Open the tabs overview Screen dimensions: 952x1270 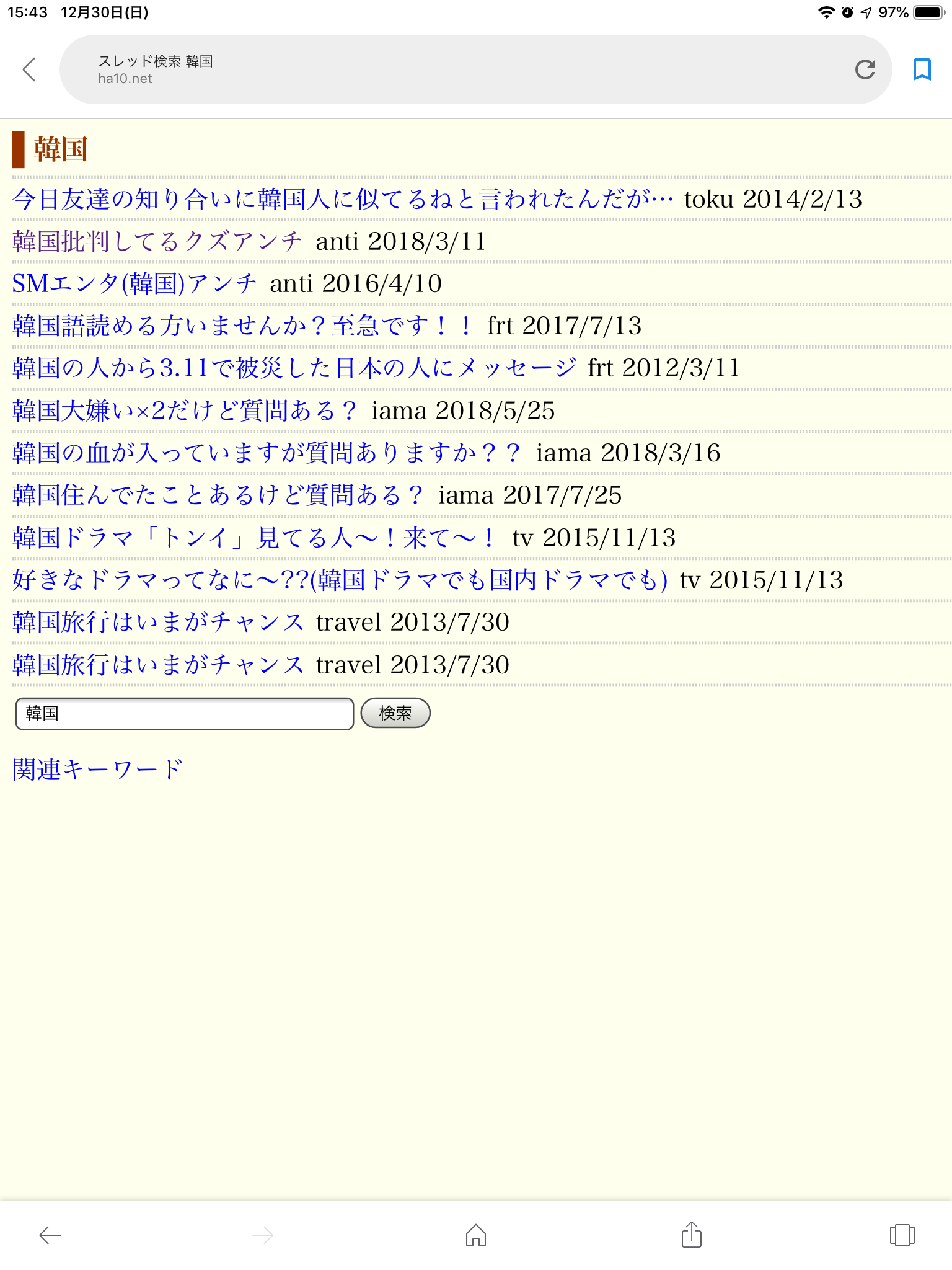902,1235
